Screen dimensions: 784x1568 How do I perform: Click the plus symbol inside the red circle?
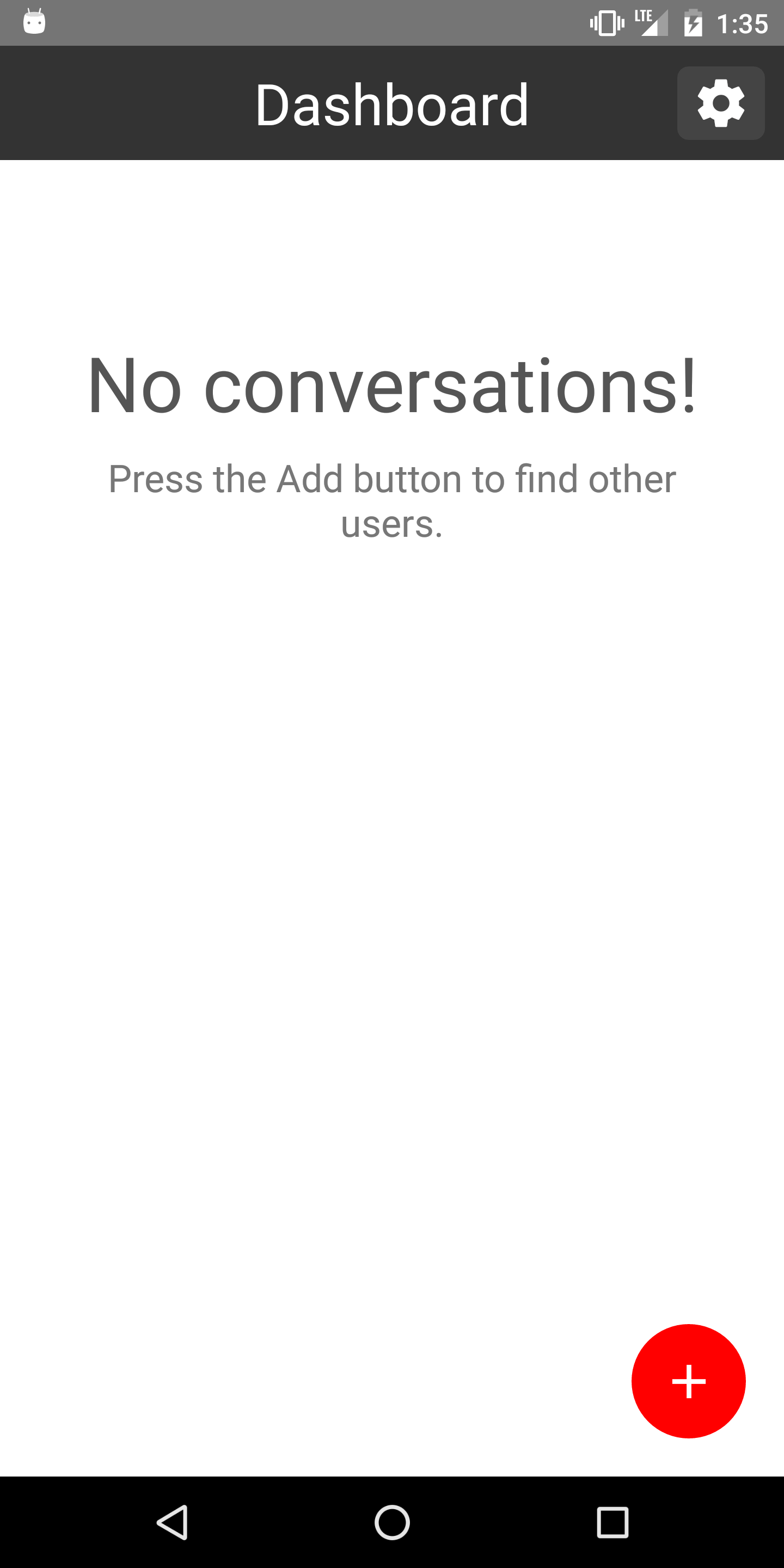[x=688, y=1382]
